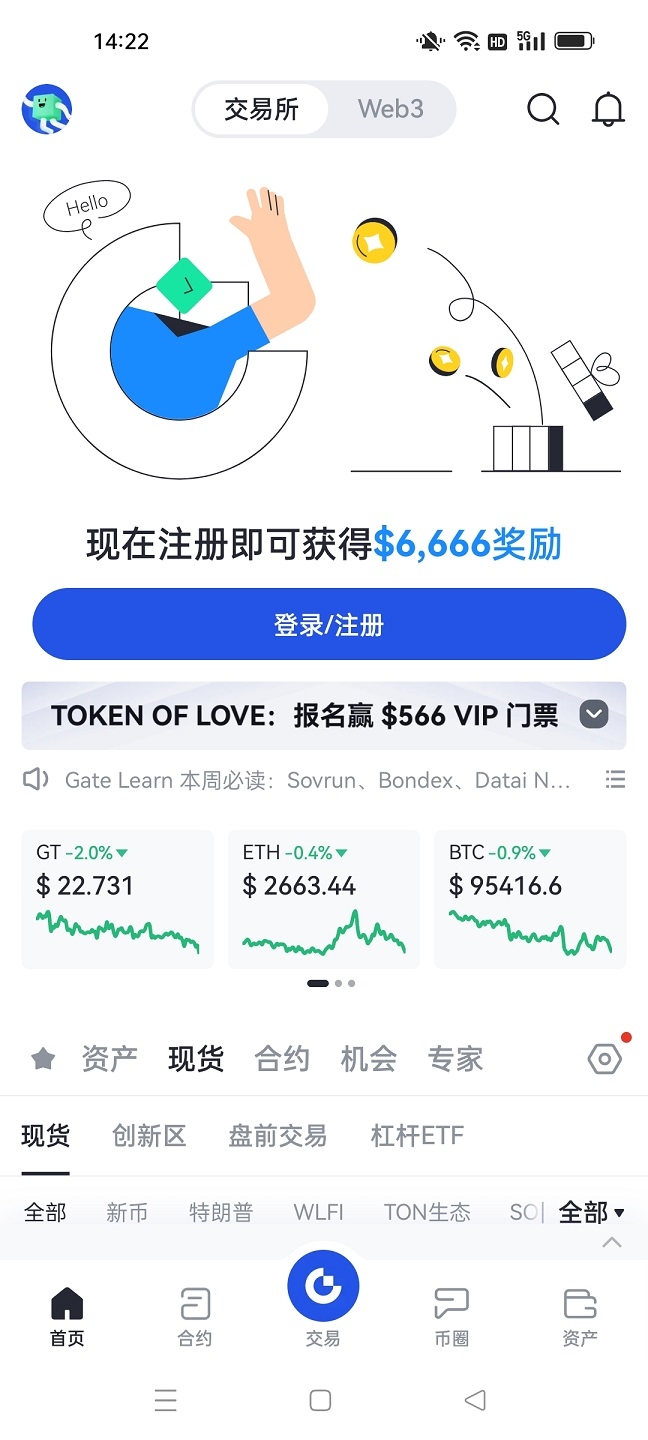Open the profile avatar
648x1440 pixels.
[x=47, y=109]
